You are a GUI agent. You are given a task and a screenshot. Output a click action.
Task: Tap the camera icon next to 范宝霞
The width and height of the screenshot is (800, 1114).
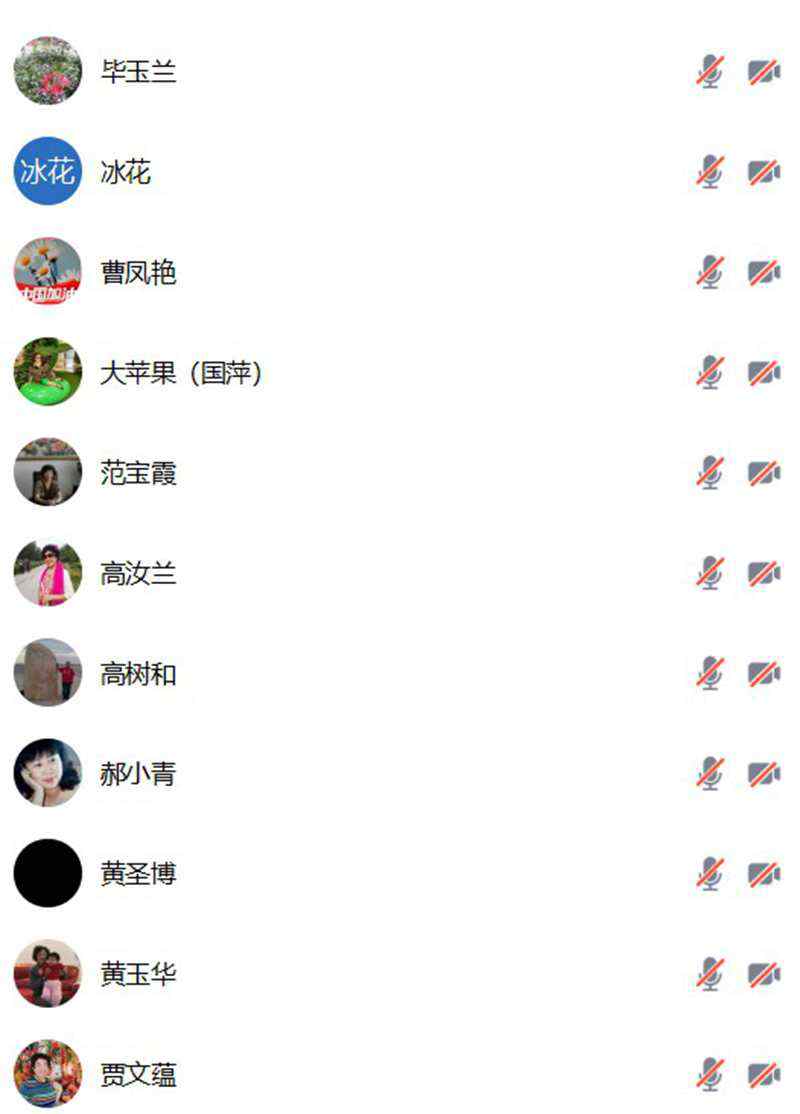[x=764, y=473]
